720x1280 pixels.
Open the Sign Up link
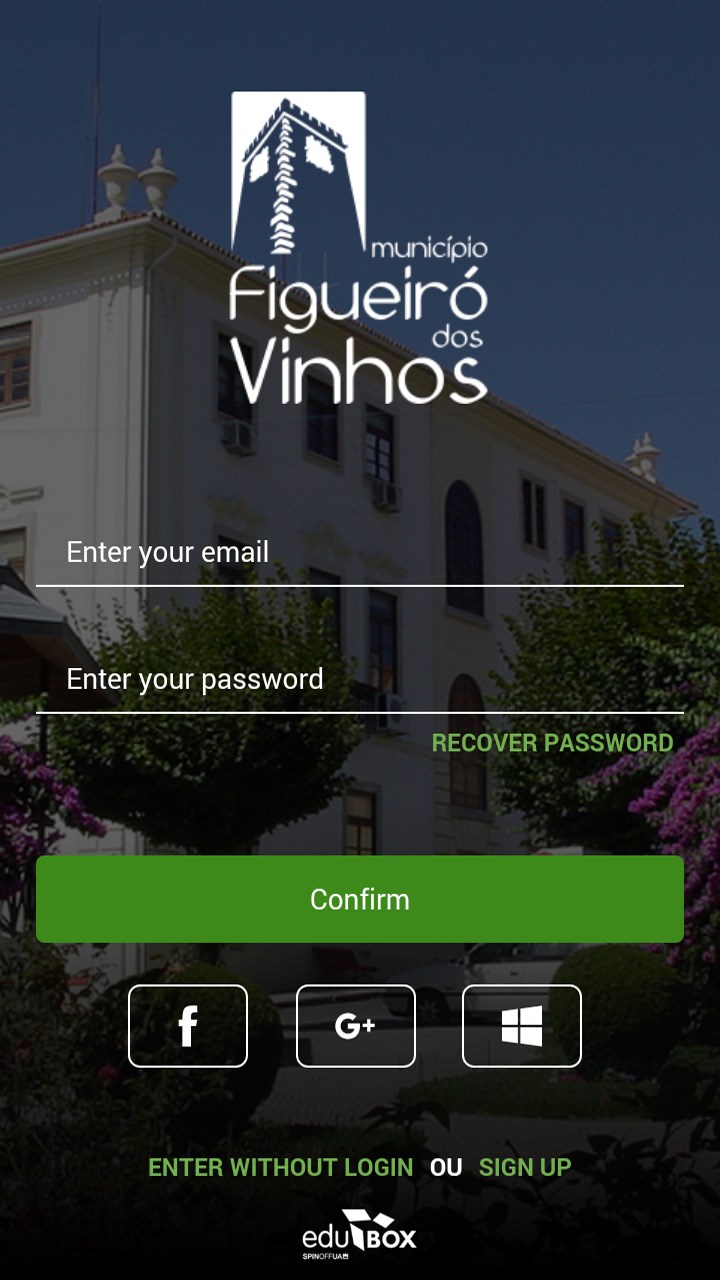(525, 1167)
